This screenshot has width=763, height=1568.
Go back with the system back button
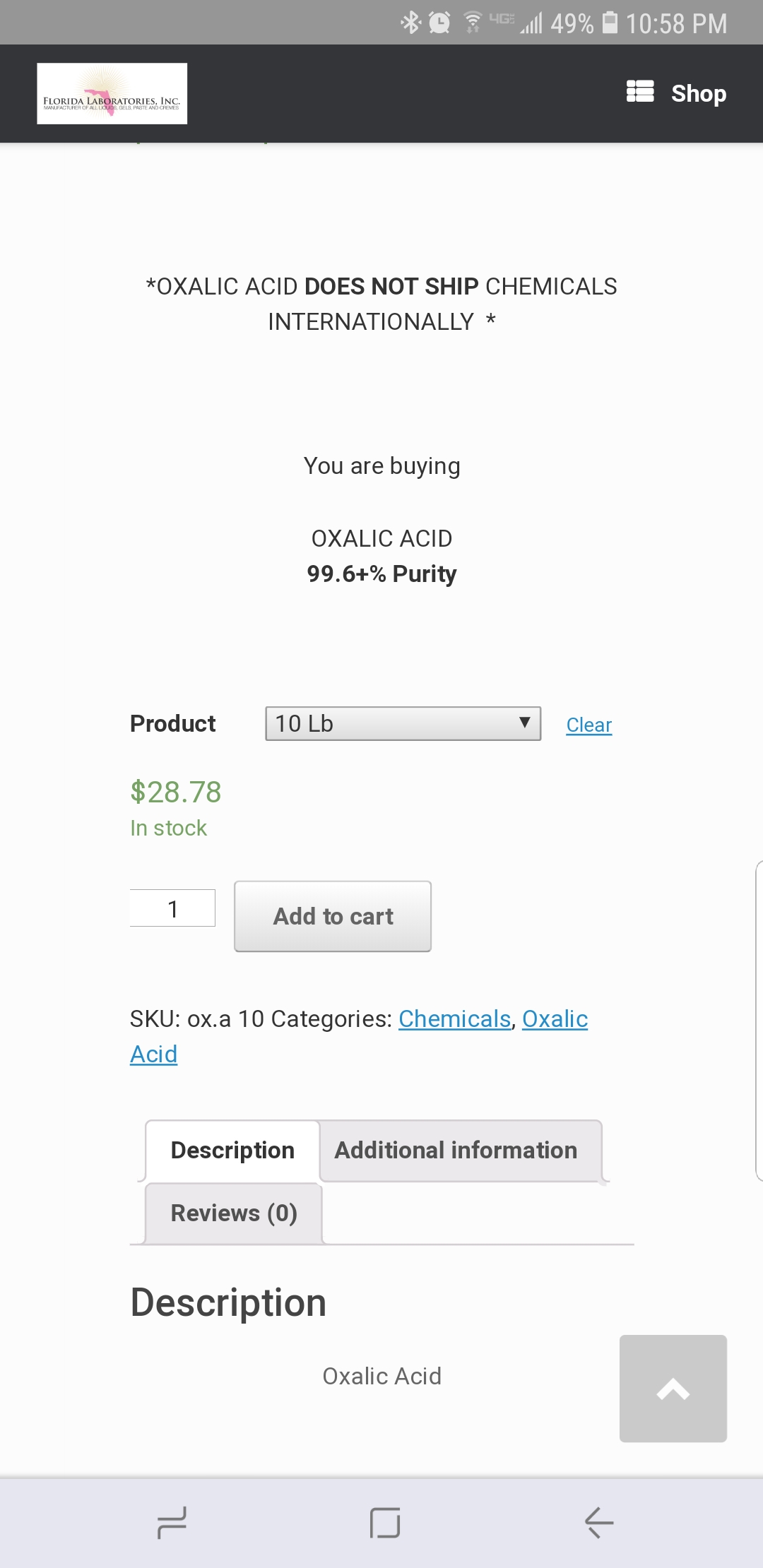pyautogui.click(x=598, y=1522)
